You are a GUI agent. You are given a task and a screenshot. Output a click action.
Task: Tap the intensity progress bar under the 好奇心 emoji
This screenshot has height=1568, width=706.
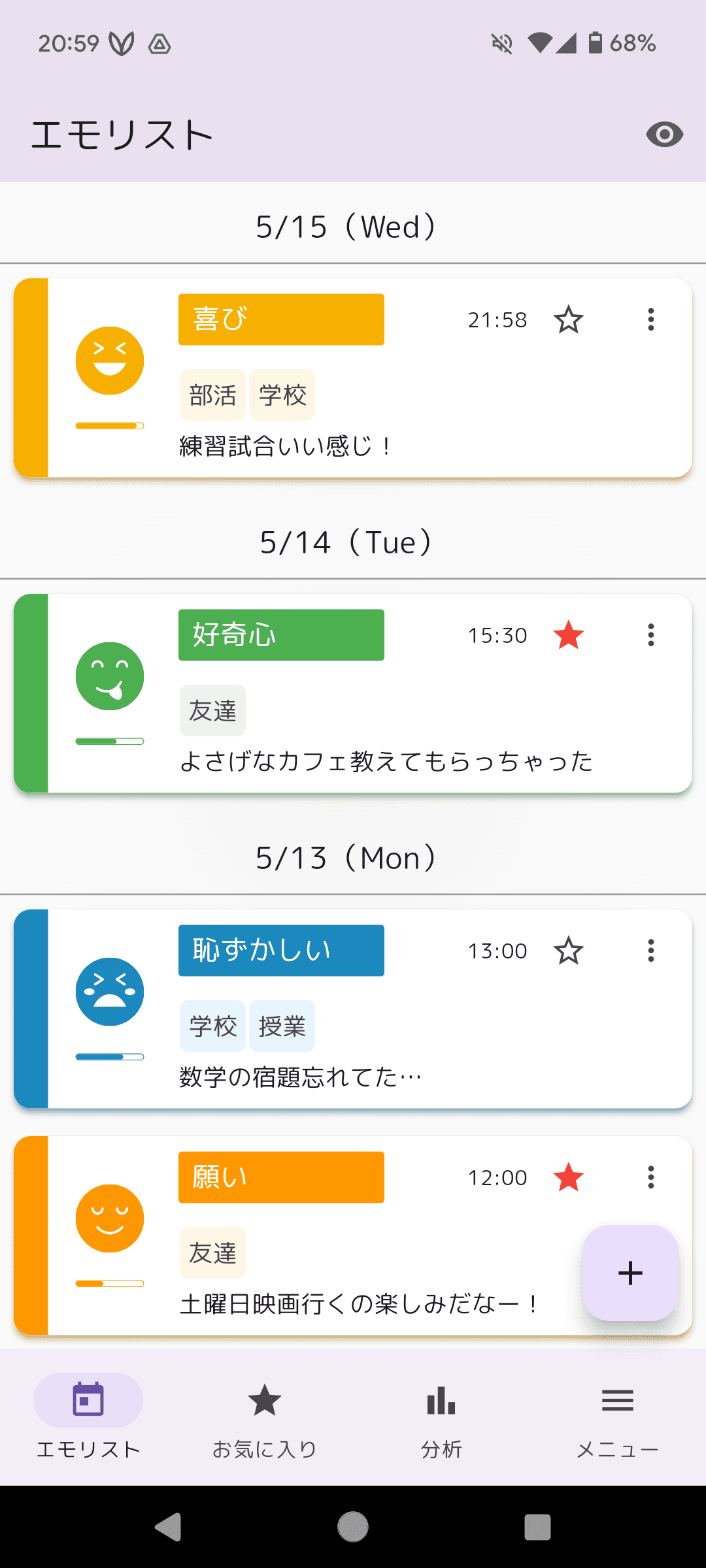[109, 742]
